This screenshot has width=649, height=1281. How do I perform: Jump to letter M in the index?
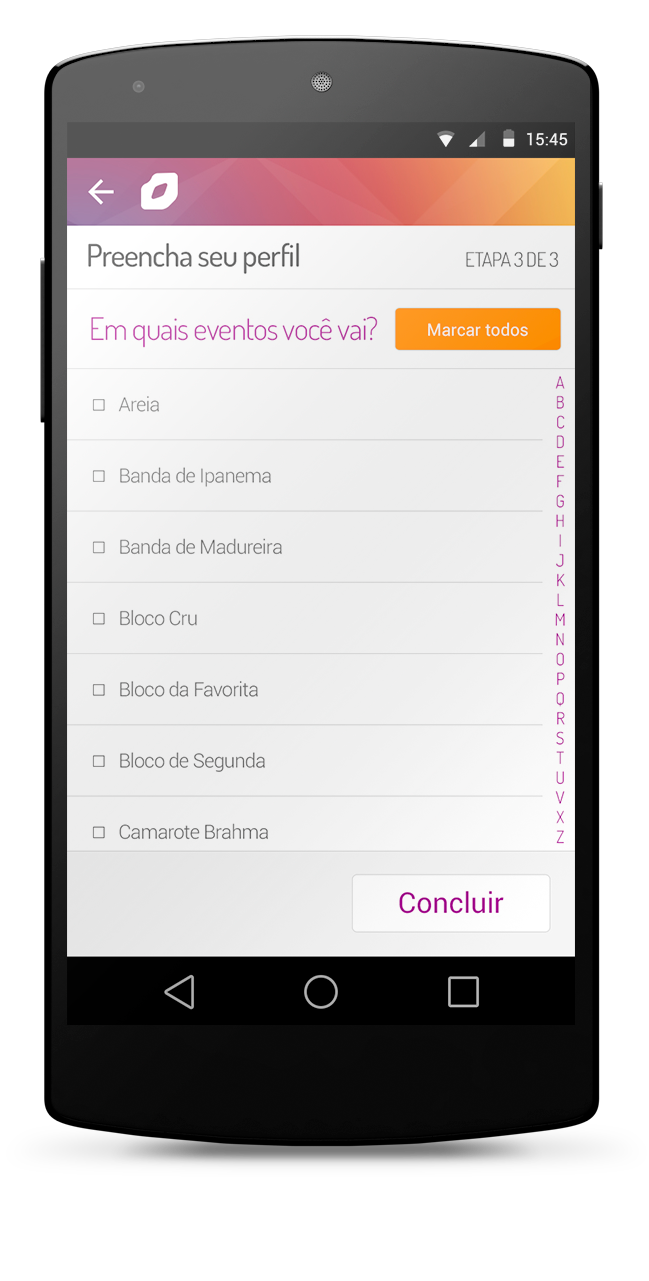pos(560,620)
